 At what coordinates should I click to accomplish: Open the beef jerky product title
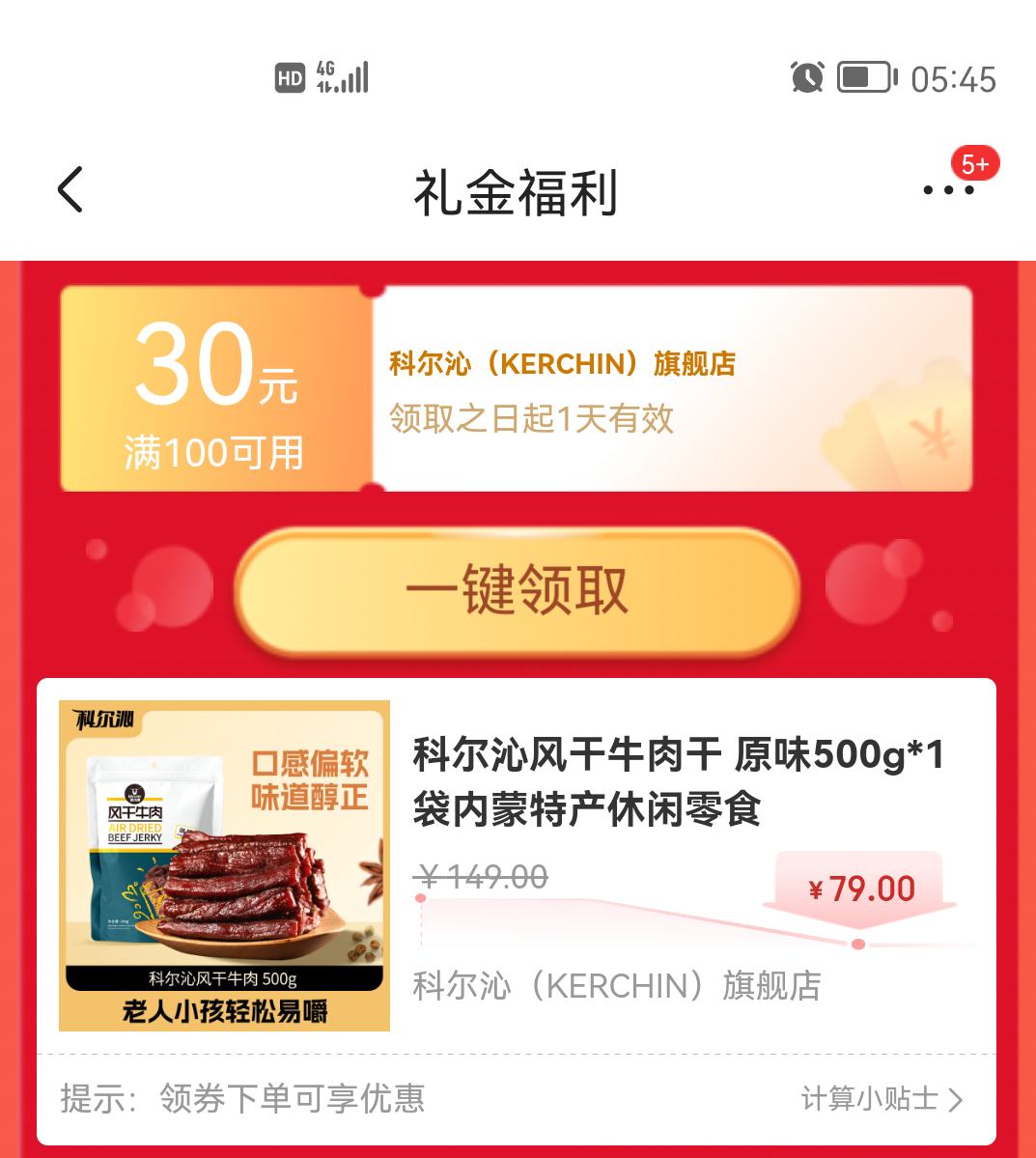pyautogui.click(x=676, y=778)
